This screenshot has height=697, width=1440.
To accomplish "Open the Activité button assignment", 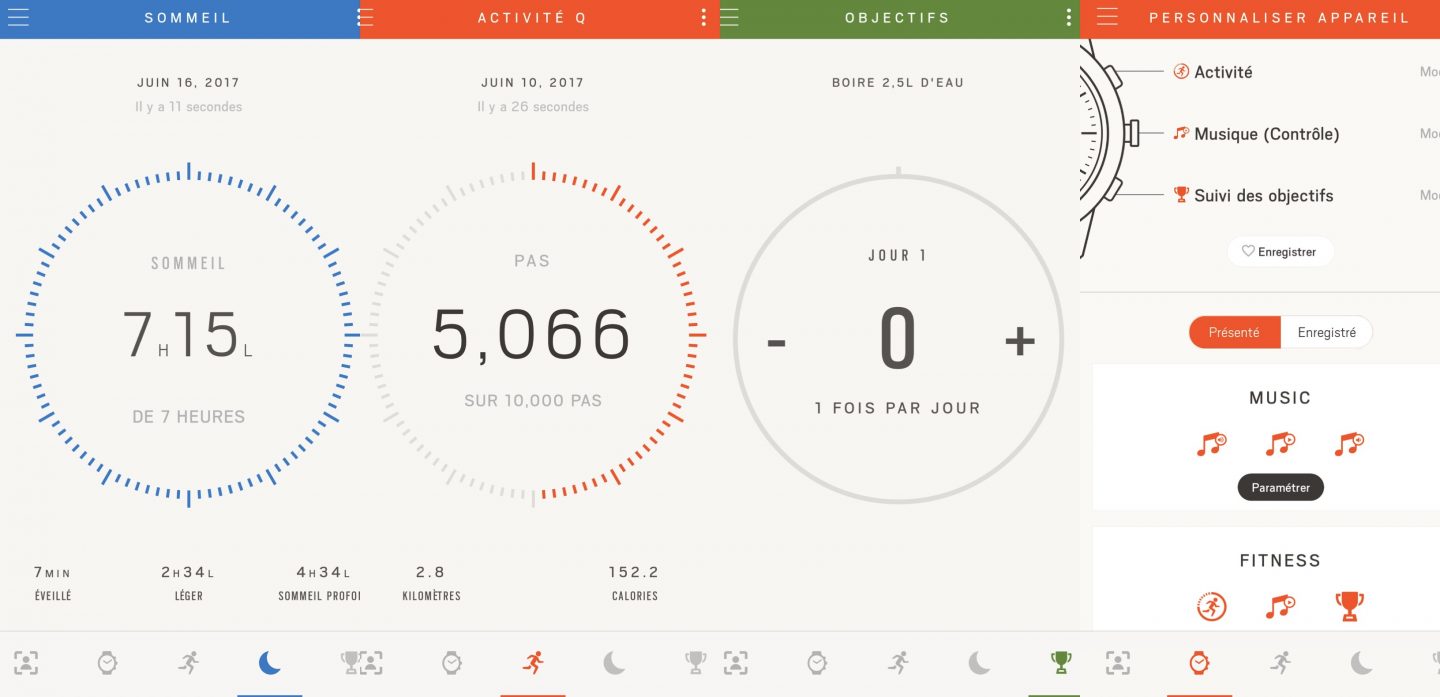I will pos(1223,72).
